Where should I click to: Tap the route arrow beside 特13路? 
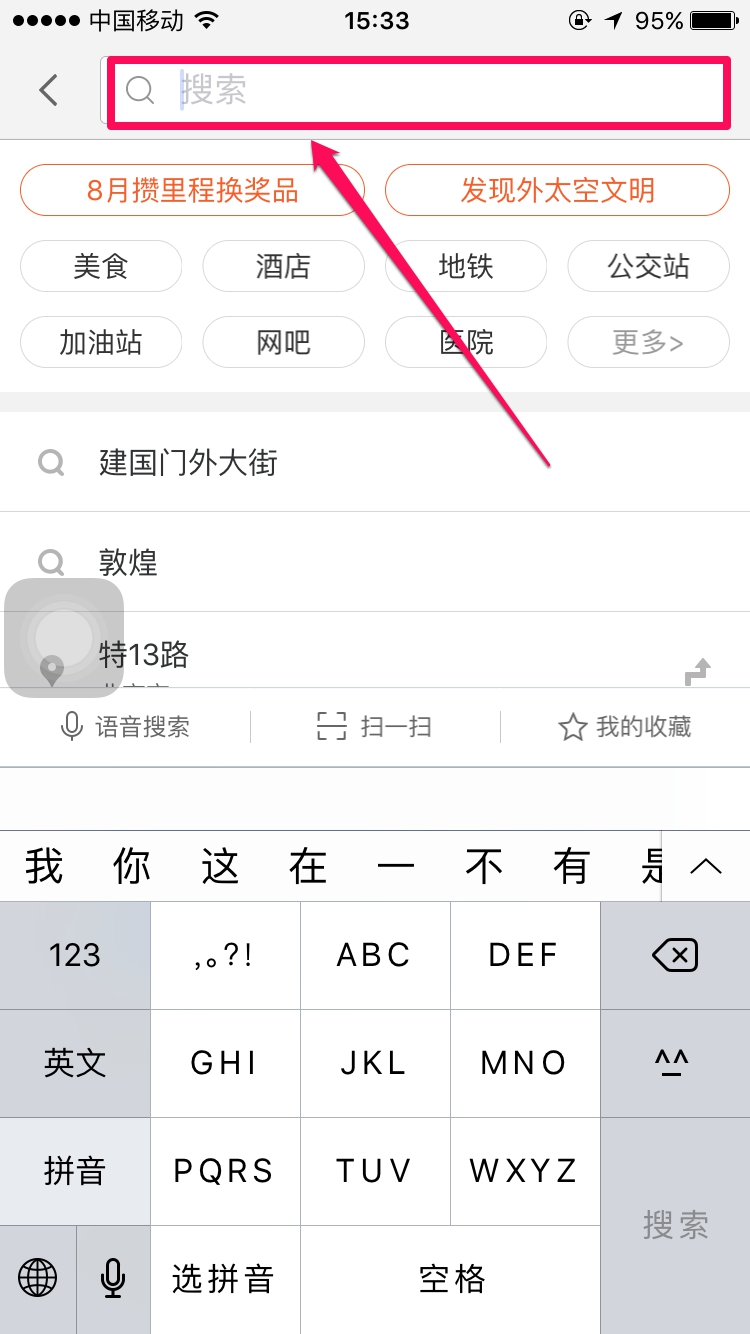pos(697,672)
